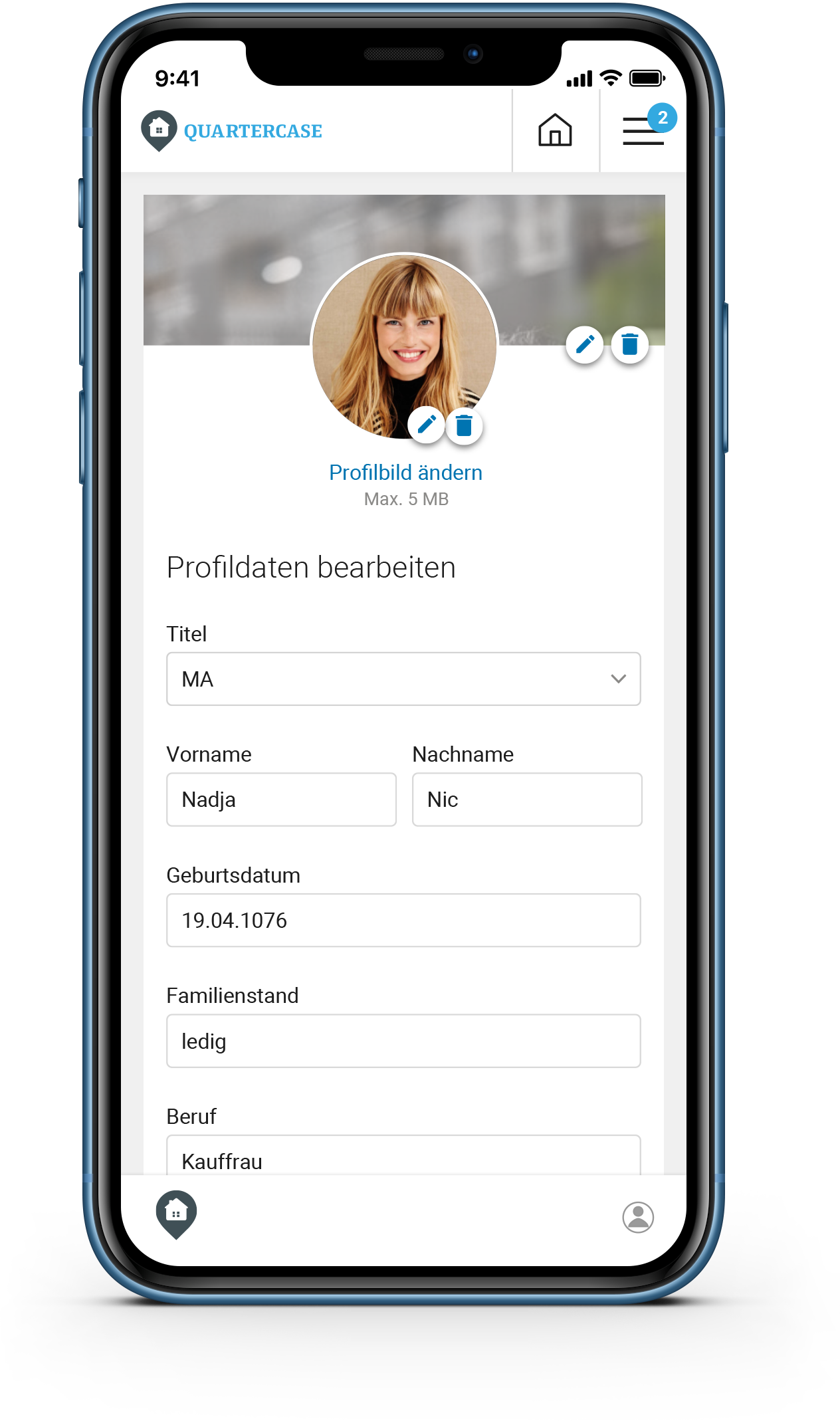Tap the Quartercase logo in header
Image resolution: width=840 pixels, height=1421 pixels.
coord(232,131)
